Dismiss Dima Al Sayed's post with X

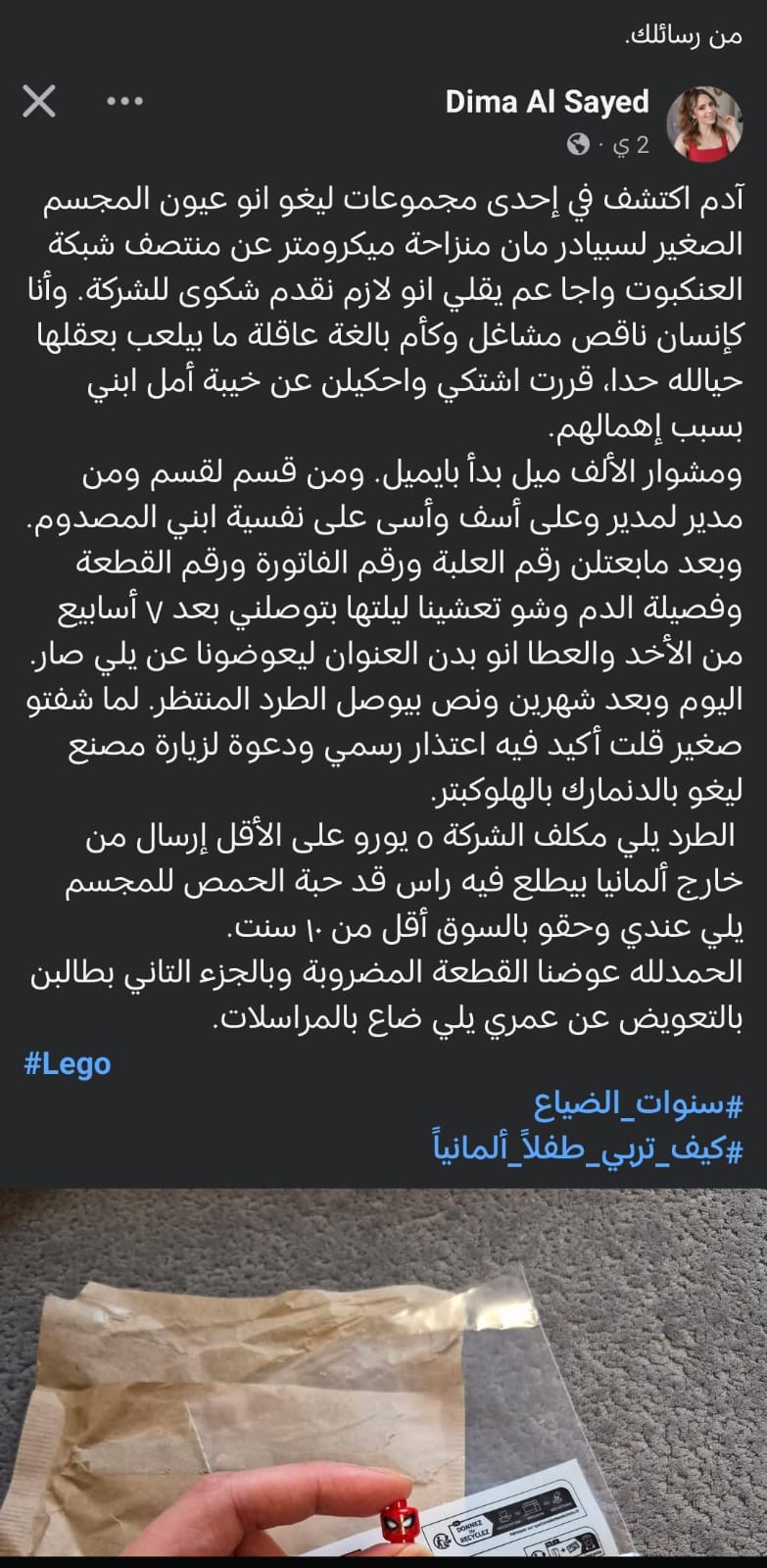pos(39,102)
